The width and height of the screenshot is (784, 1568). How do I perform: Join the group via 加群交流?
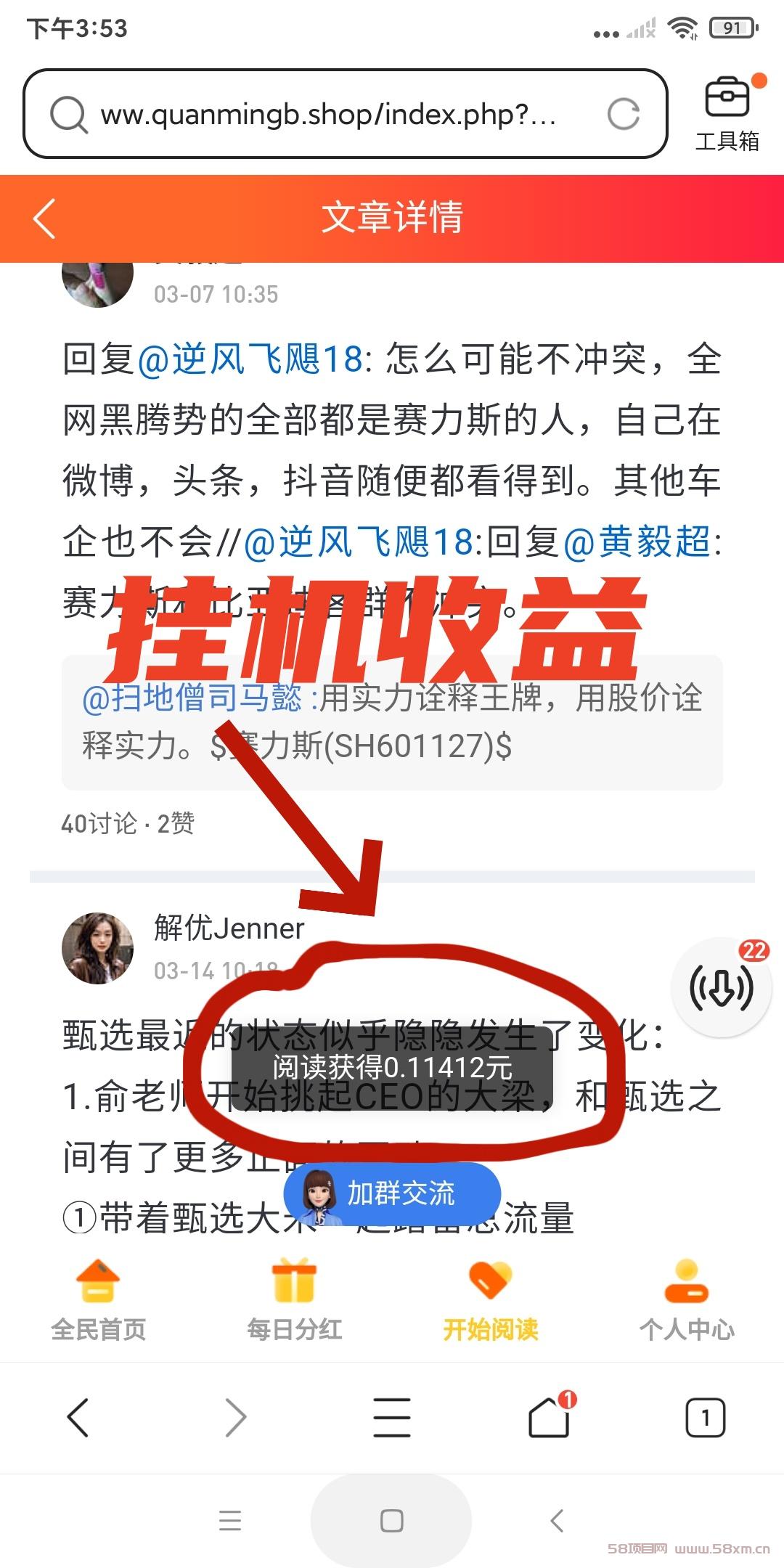pyautogui.click(x=392, y=1193)
